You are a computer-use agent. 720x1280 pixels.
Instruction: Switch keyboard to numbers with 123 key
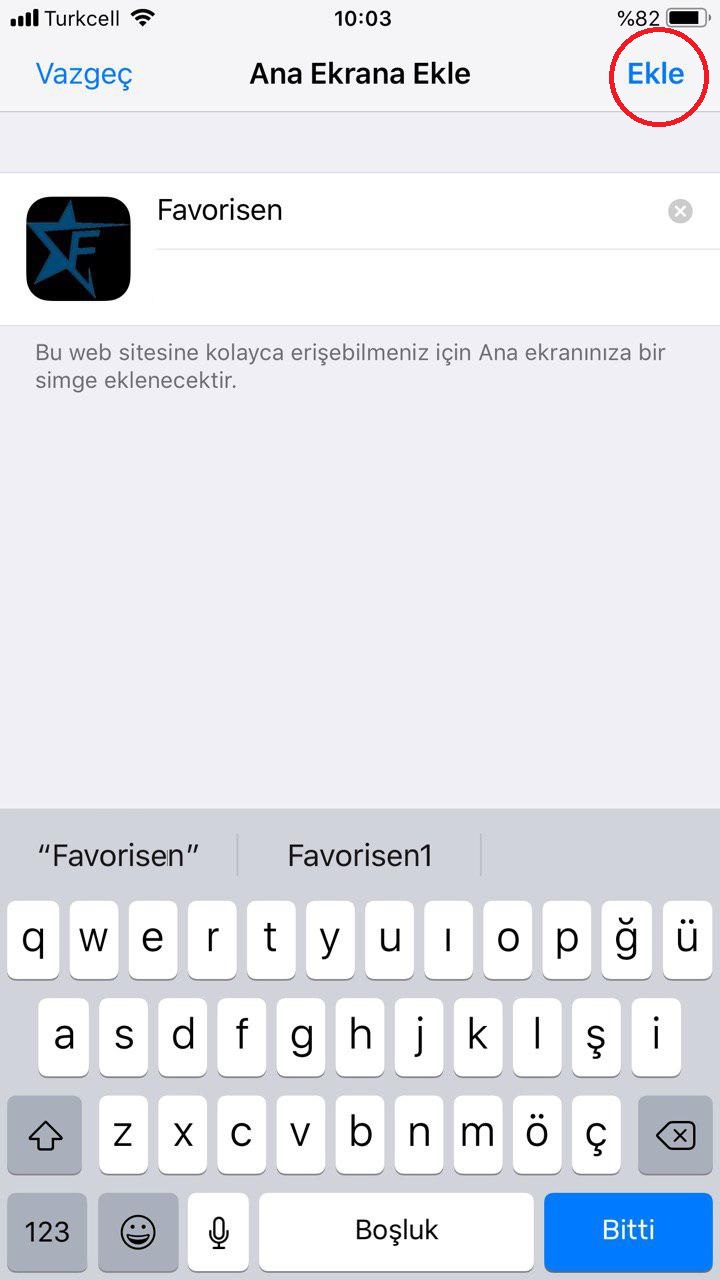pyautogui.click(x=47, y=1232)
